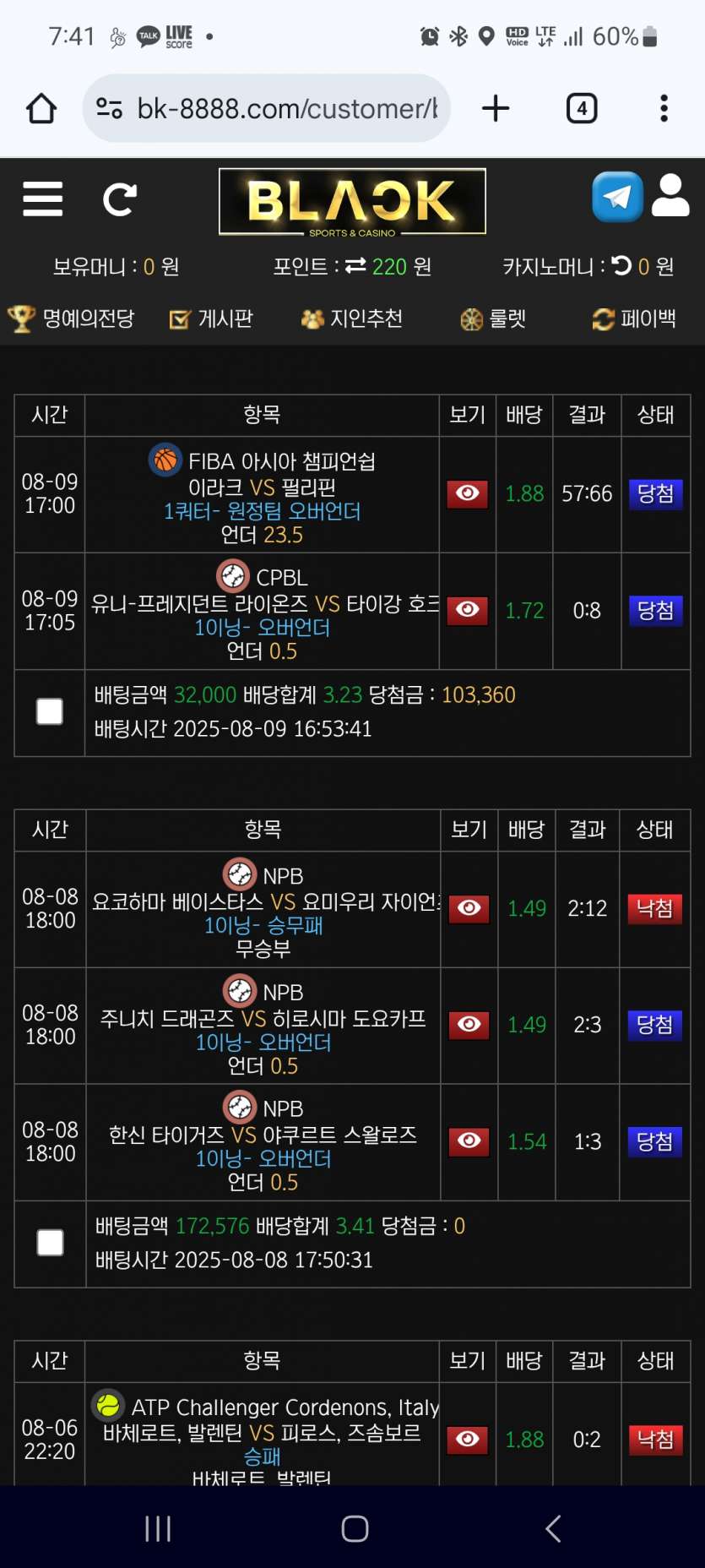Open 지인추천 referral page
Screen dimensions: 705x1568
(x=352, y=318)
